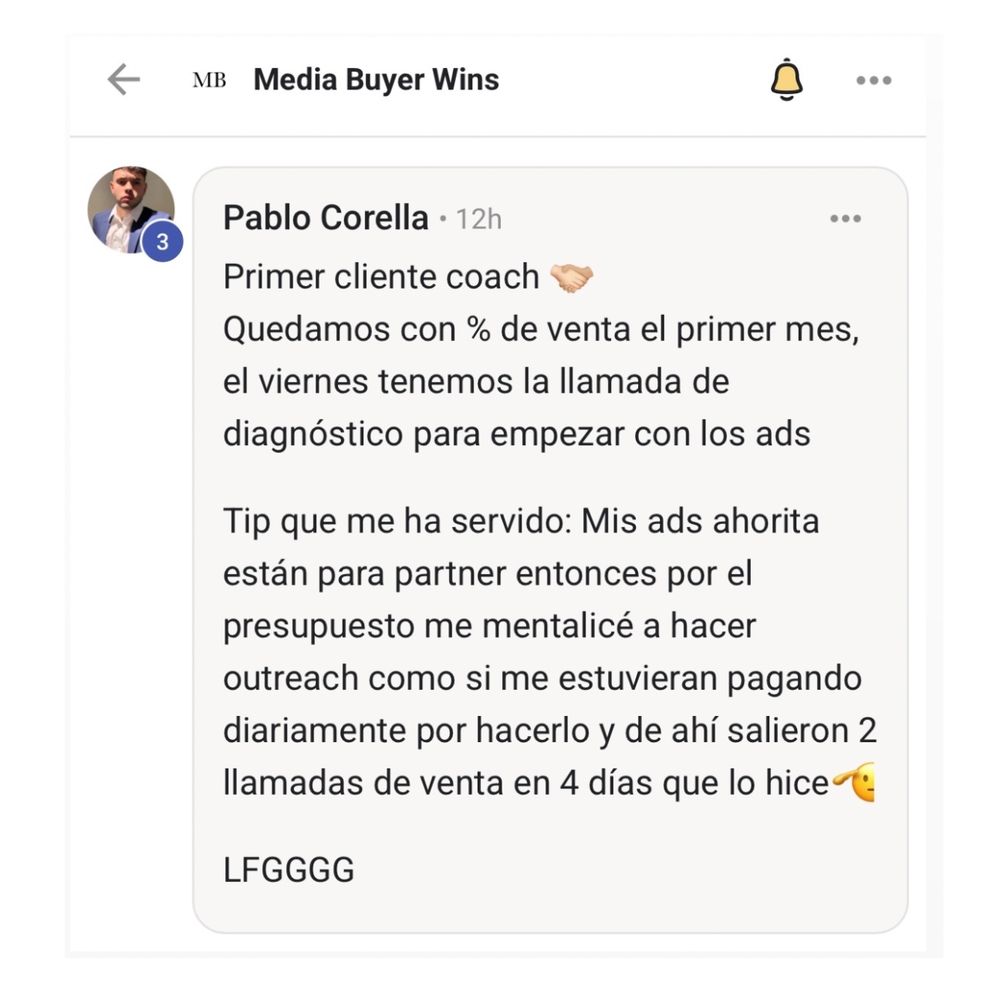This screenshot has width=1000, height=1003.
Task: Open the notifications bell for Media Buyer Wins
Action: (x=786, y=79)
